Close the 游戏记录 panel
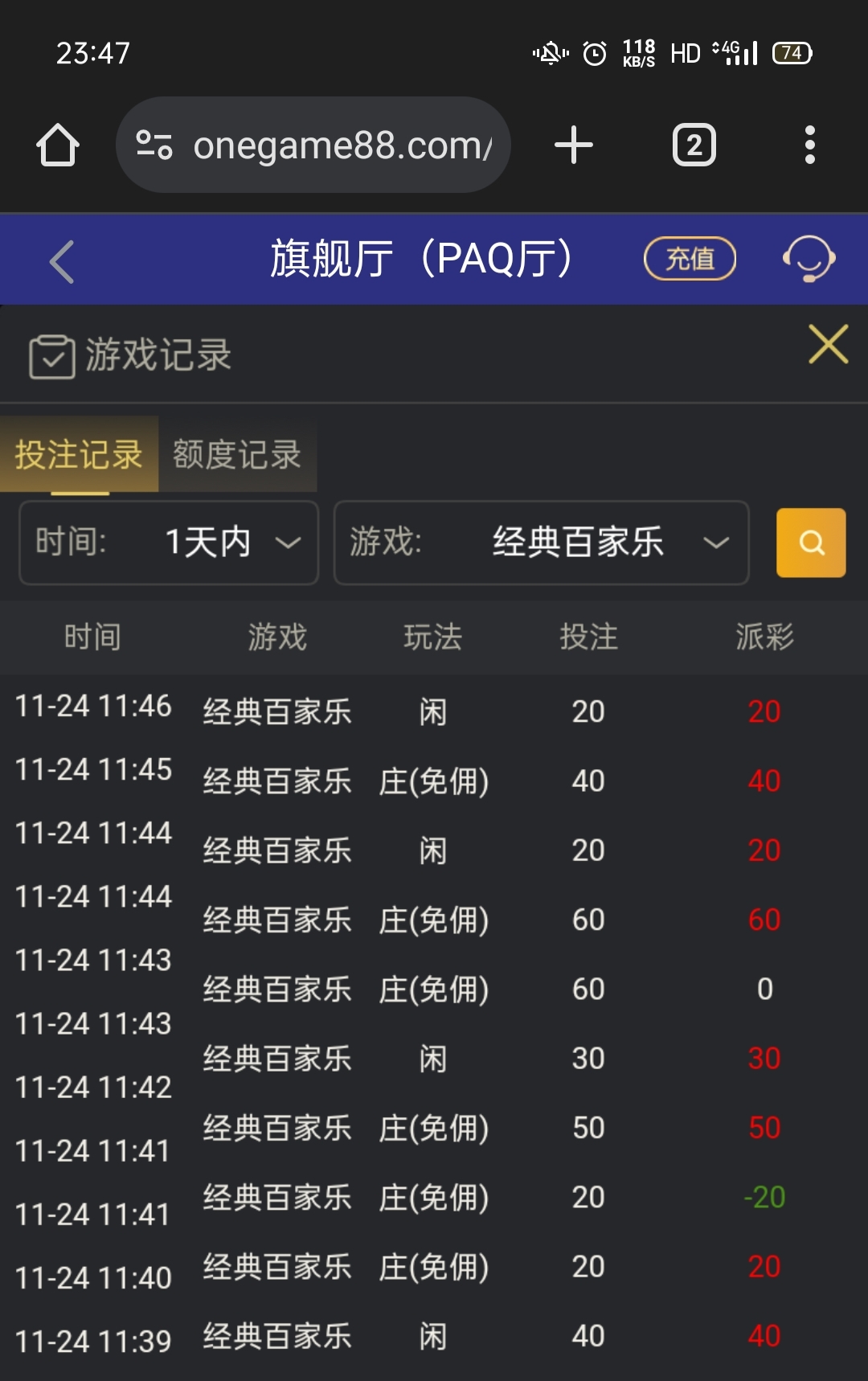The width and height of the screenshot is (868, 1381). point(828,345)
